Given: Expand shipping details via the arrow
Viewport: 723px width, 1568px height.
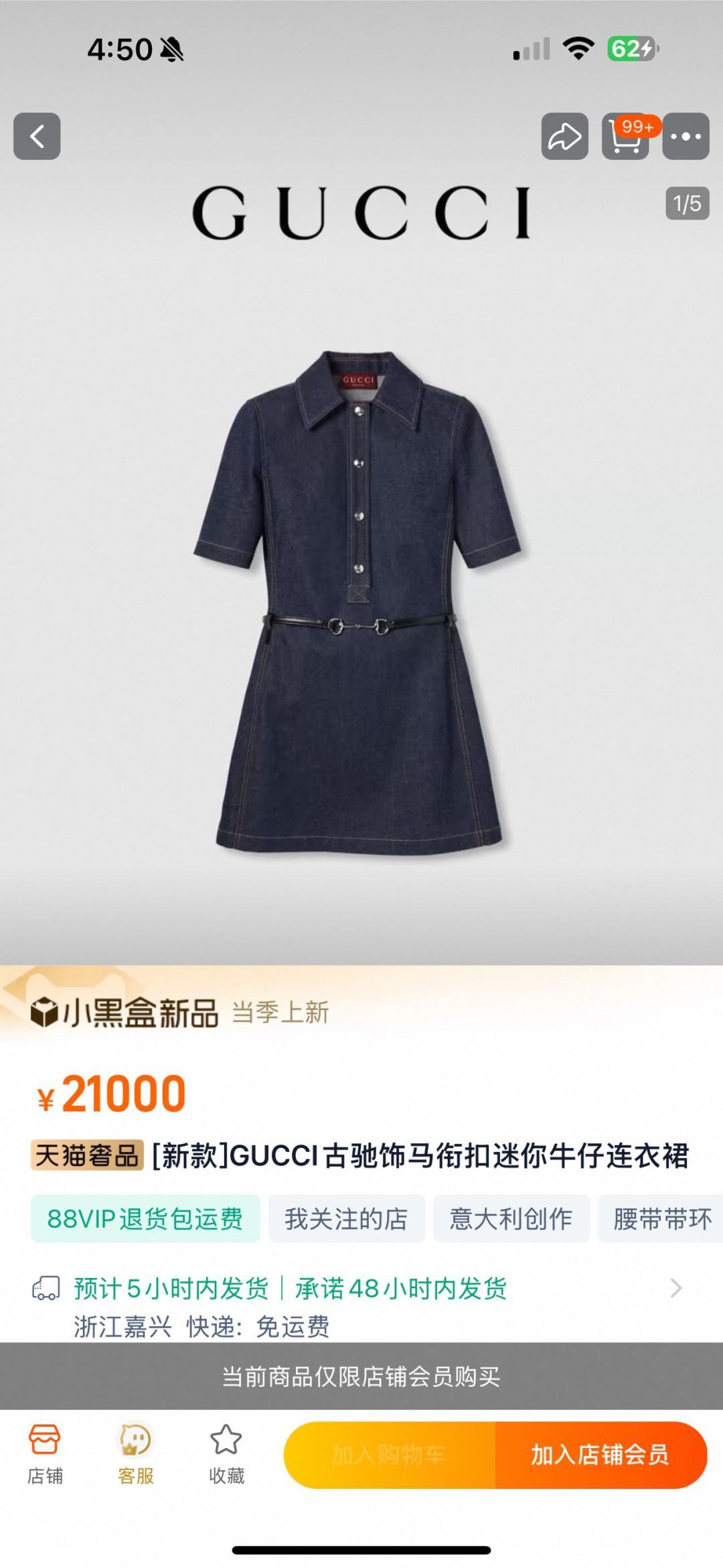Looking at the screenshot, I should point(676,1287).
